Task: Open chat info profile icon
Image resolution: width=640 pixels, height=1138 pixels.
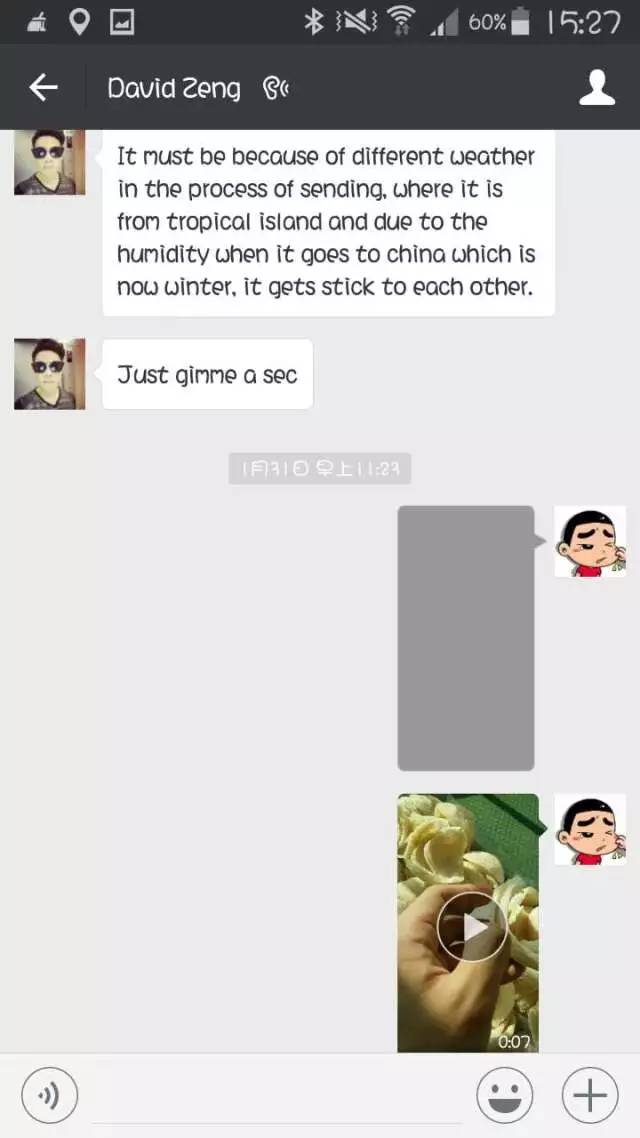Action: [x=597, y=88]
